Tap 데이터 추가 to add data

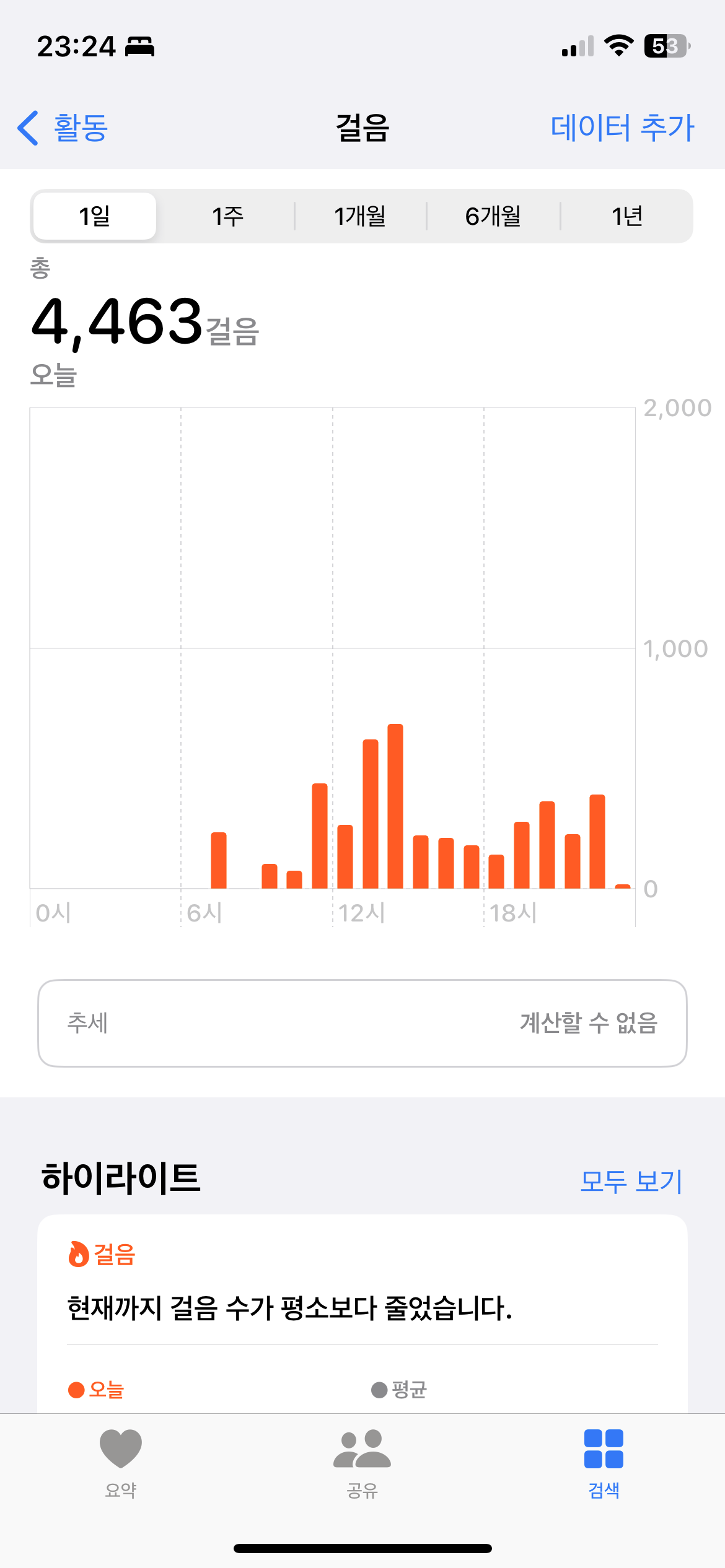(x=622, y=128)
